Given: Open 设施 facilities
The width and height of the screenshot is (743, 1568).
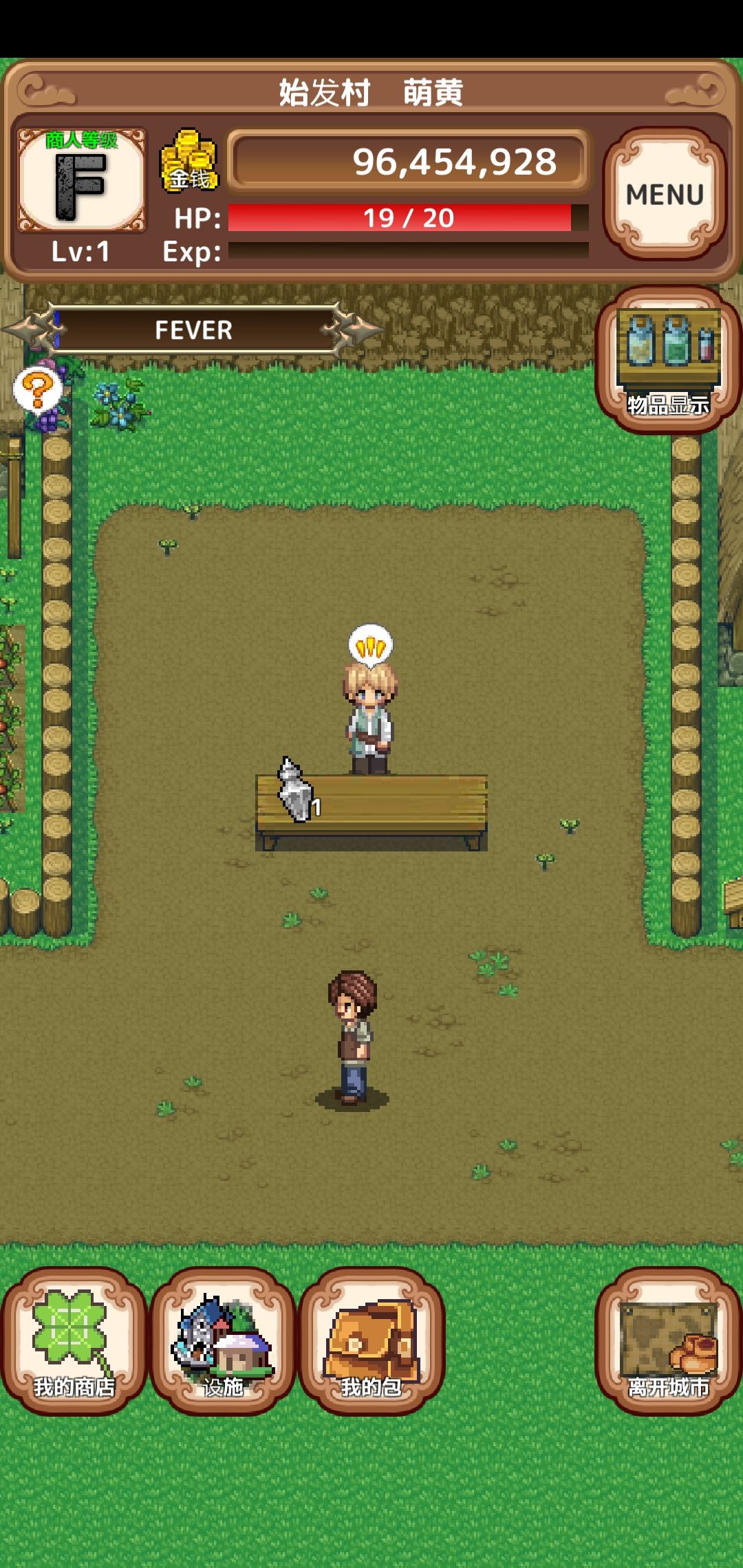Looking at the screenshot, I should (222, 1340).
